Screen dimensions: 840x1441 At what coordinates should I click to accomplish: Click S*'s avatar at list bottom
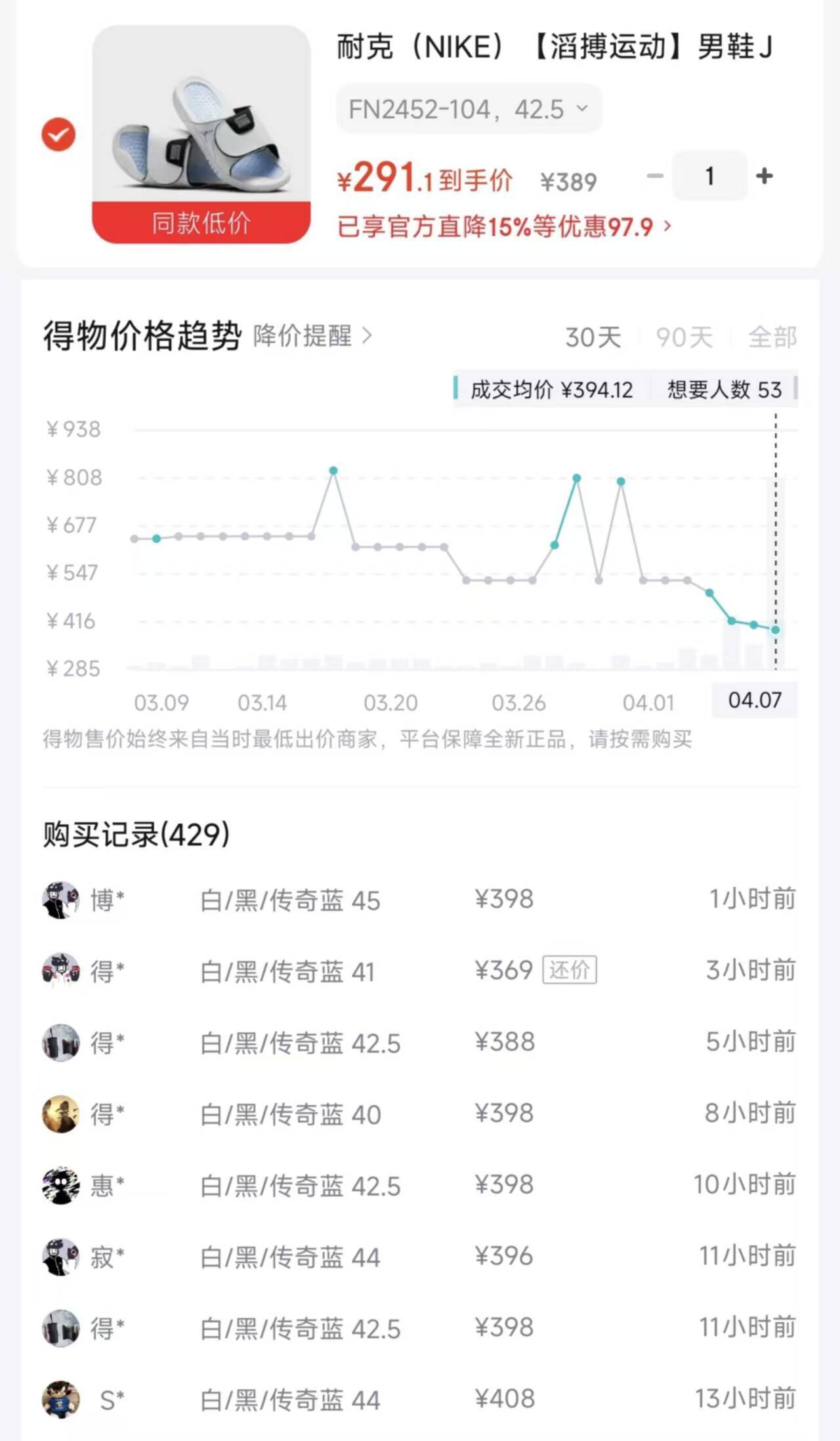61,1398
